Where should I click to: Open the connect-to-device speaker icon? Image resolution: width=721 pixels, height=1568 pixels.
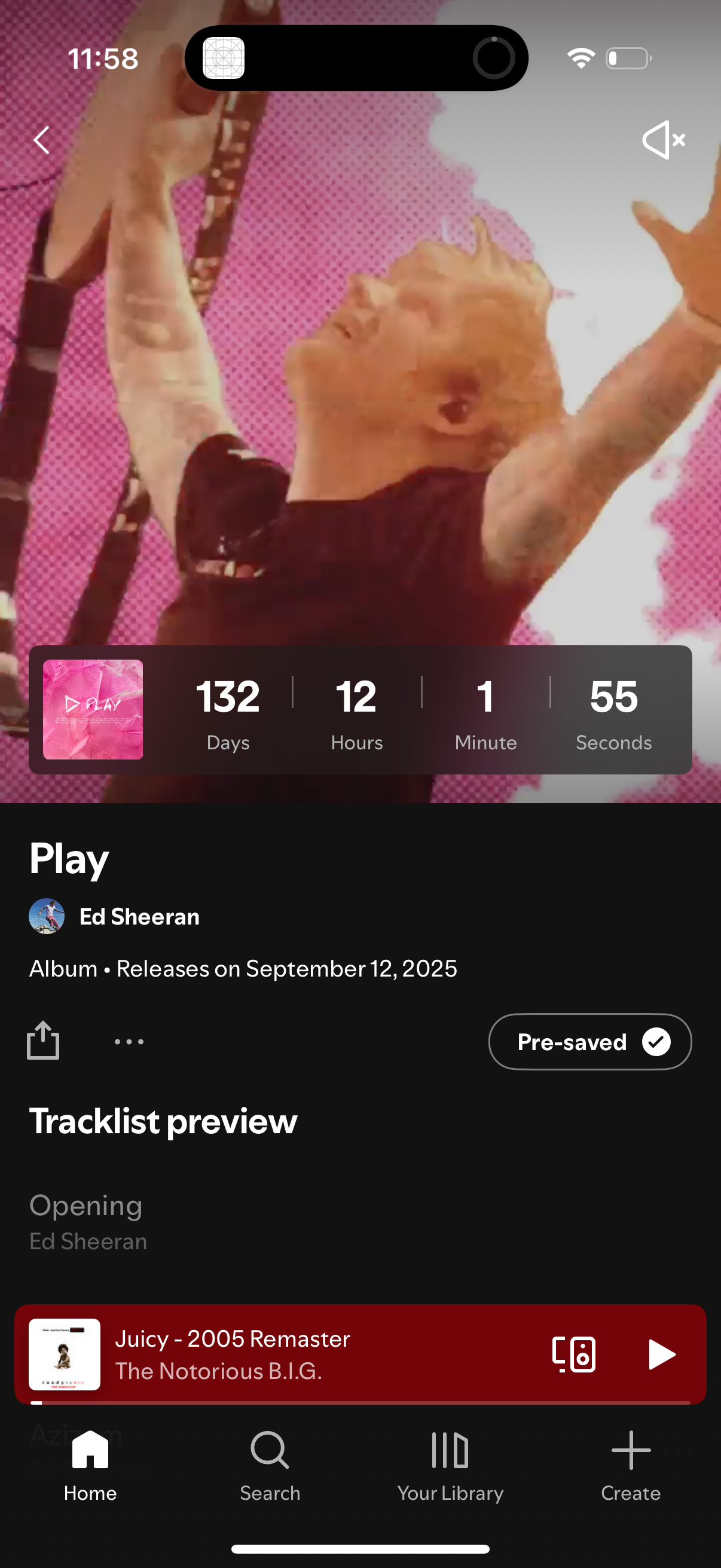tap(575, 1355)
